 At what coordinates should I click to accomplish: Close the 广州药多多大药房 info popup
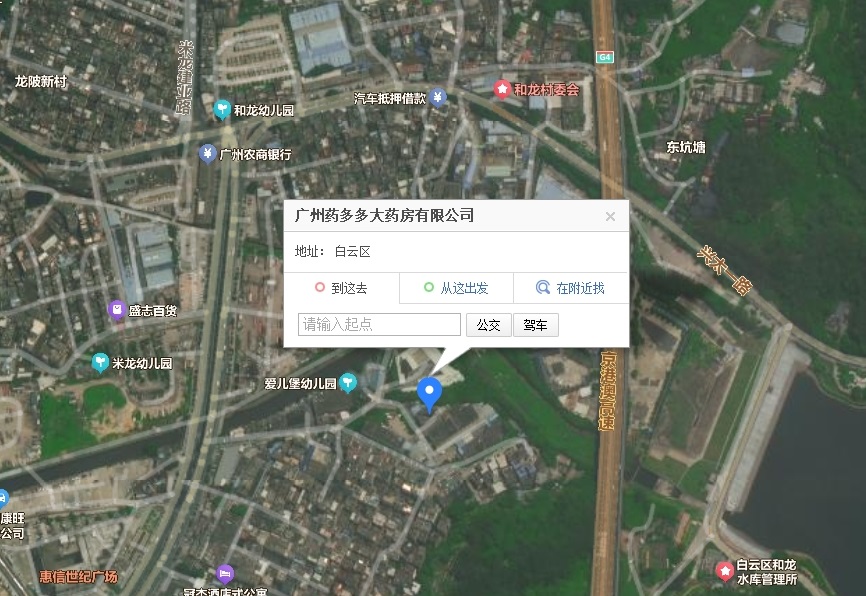coord(610,216)
